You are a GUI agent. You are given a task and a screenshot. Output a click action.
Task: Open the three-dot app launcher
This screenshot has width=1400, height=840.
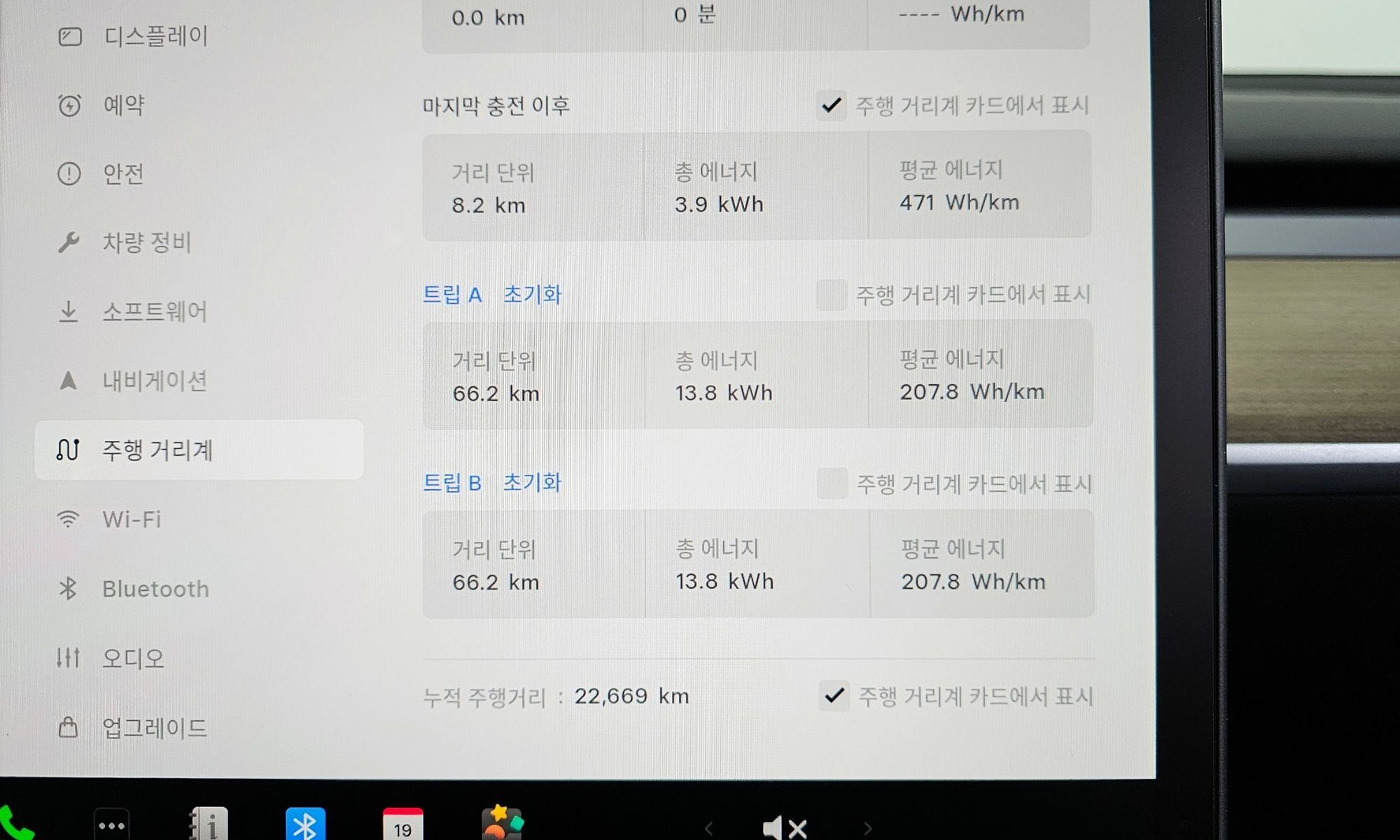pos(111,825)
